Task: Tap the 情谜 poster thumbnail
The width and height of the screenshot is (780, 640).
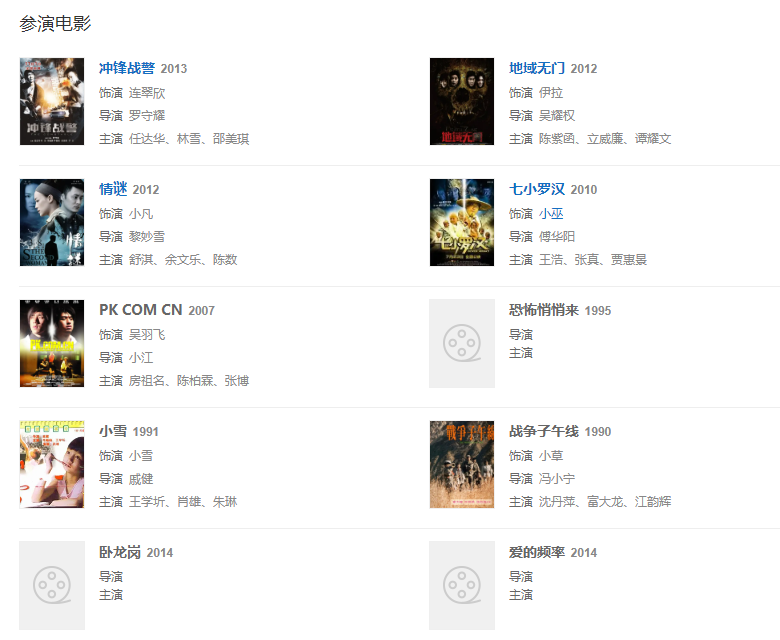Action: tap(52, 222)
